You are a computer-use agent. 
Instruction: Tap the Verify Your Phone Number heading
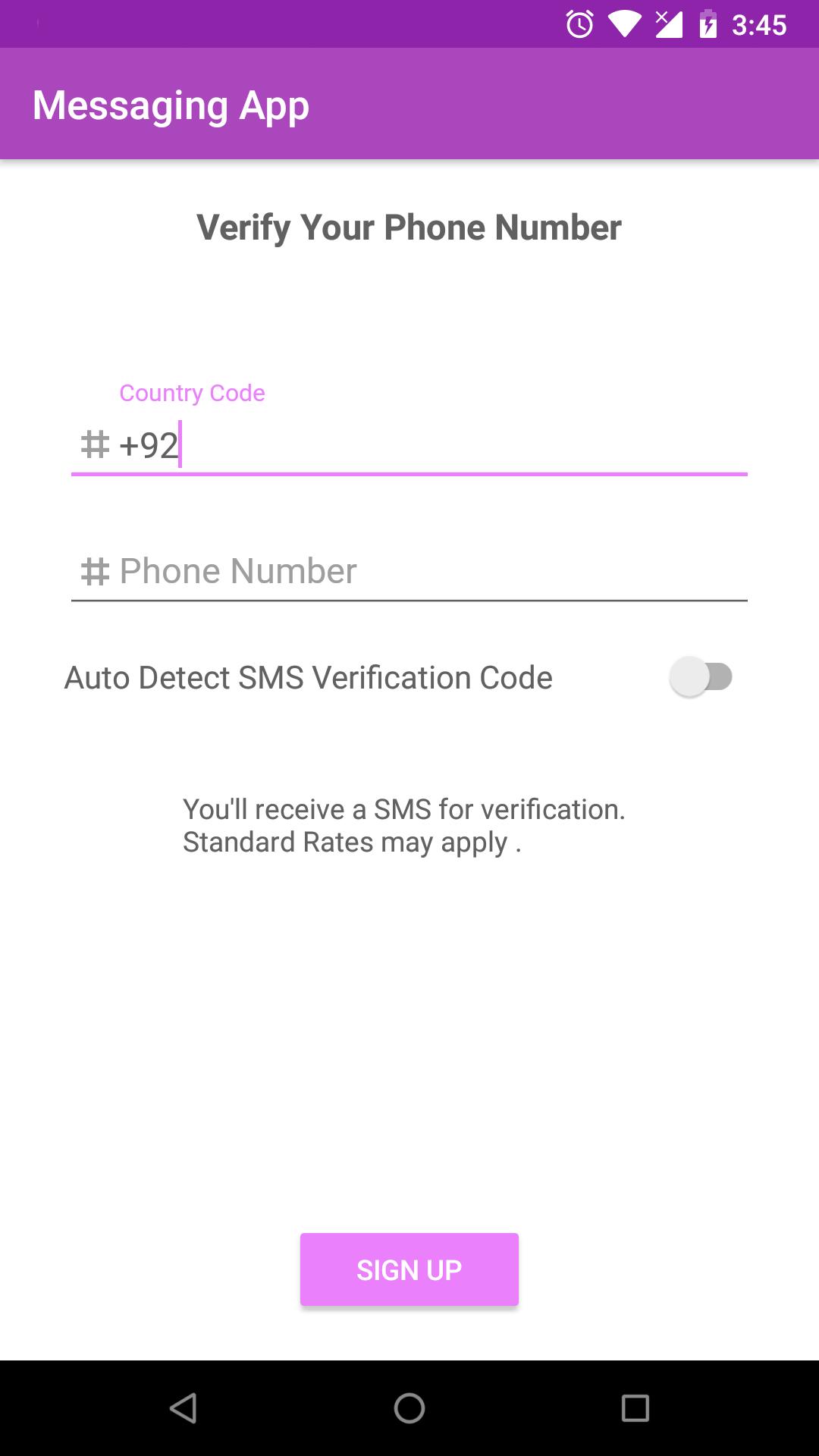tap(409, 226)
